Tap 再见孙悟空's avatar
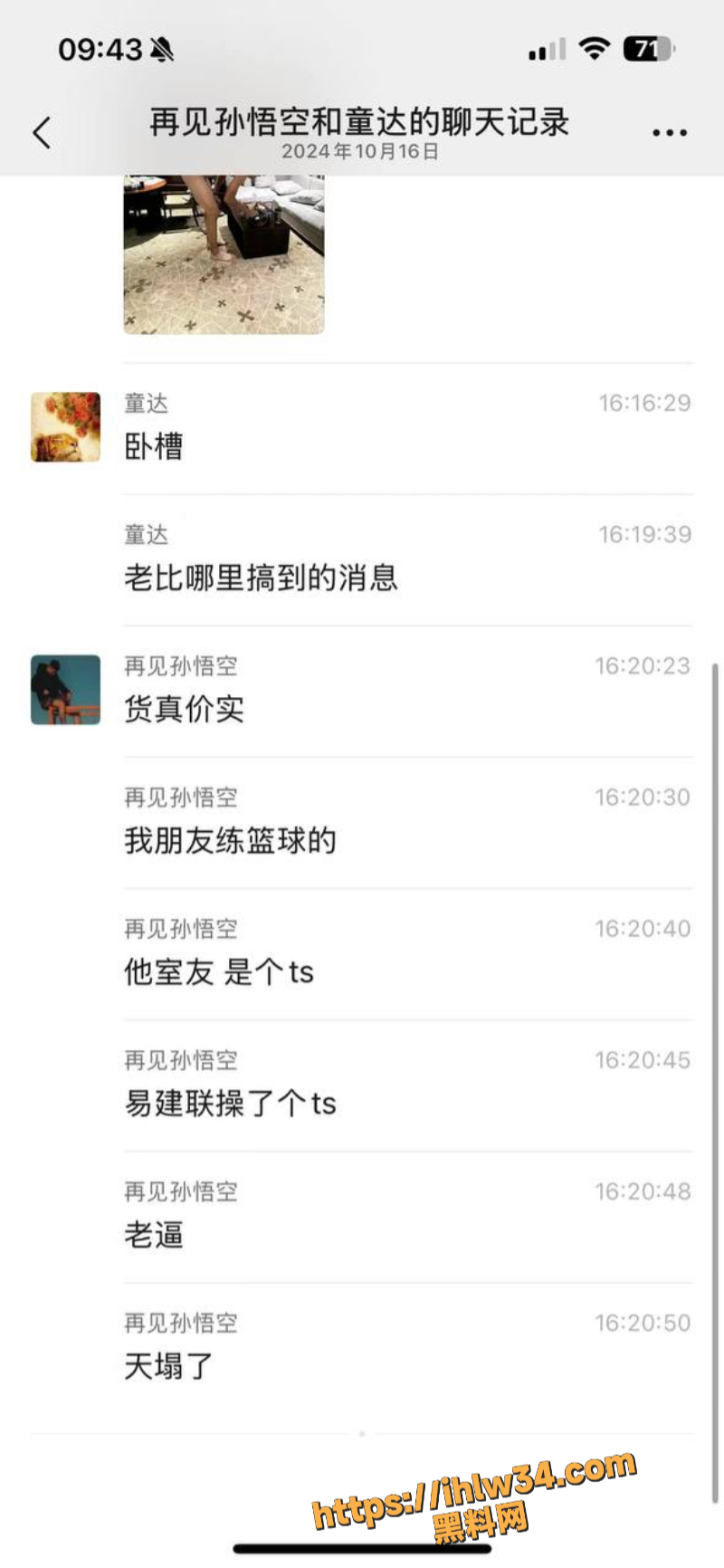 pos(65,690)
